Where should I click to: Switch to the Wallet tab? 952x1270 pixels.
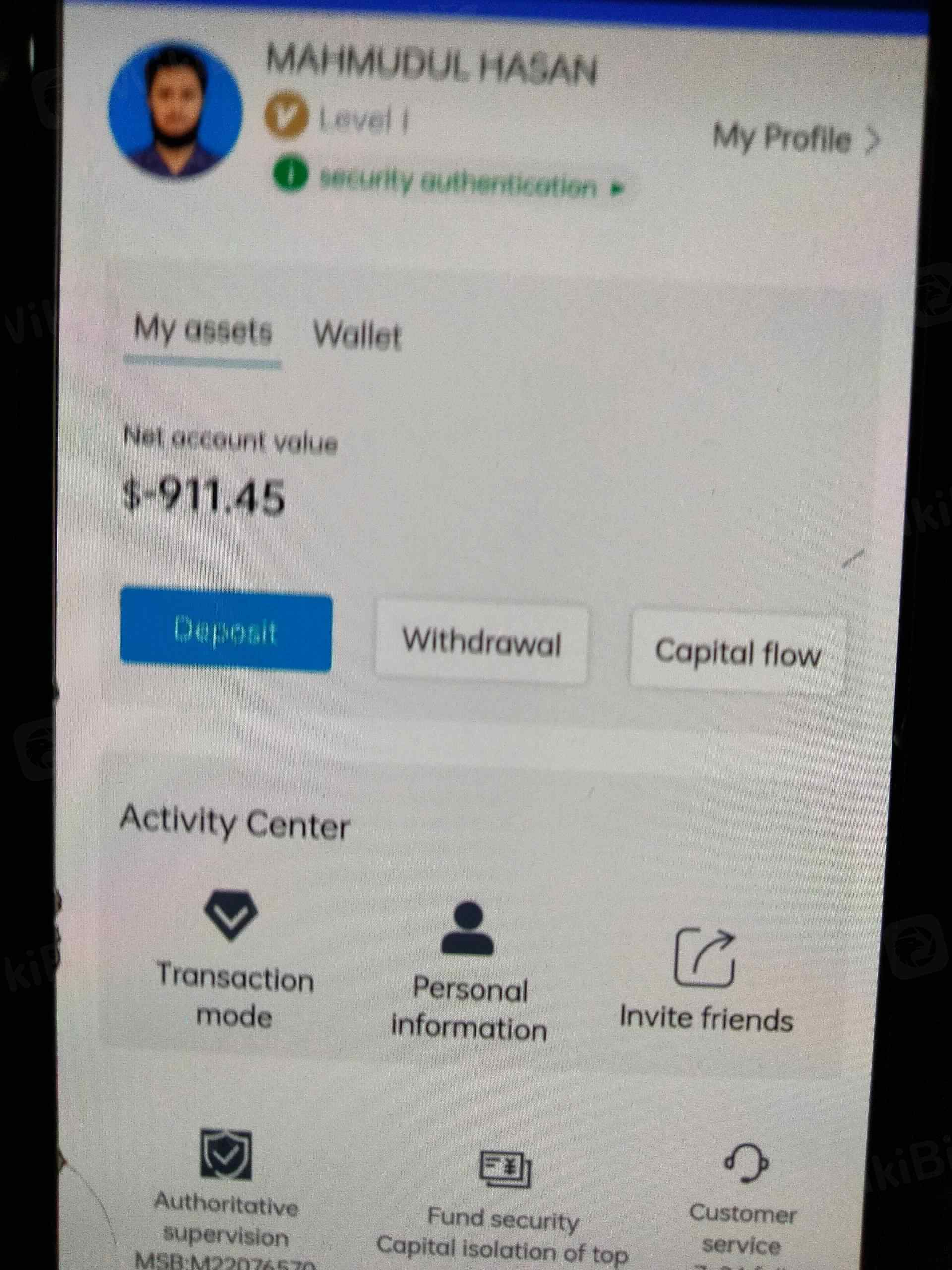[357, 335]
